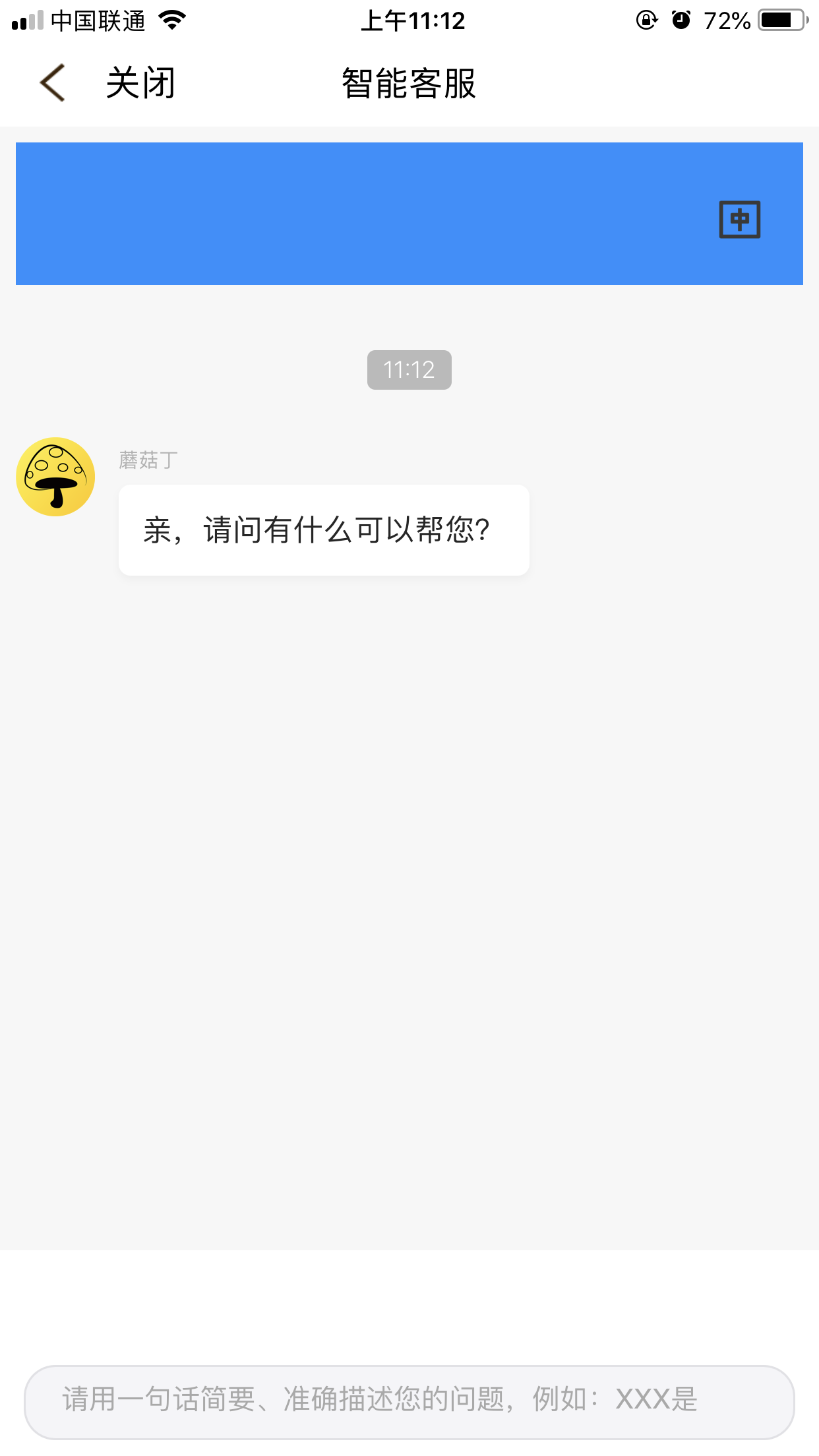Go back using the arrow icon
819x1456 pixels.
tap(53, 83)
